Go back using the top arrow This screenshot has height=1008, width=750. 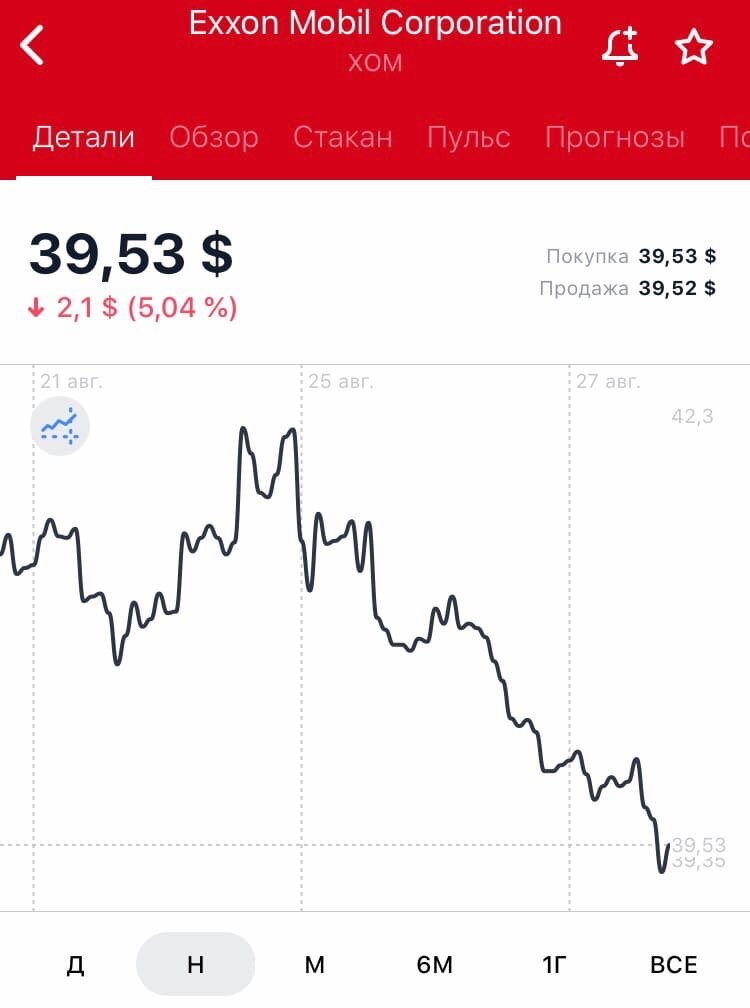point(33,45)
